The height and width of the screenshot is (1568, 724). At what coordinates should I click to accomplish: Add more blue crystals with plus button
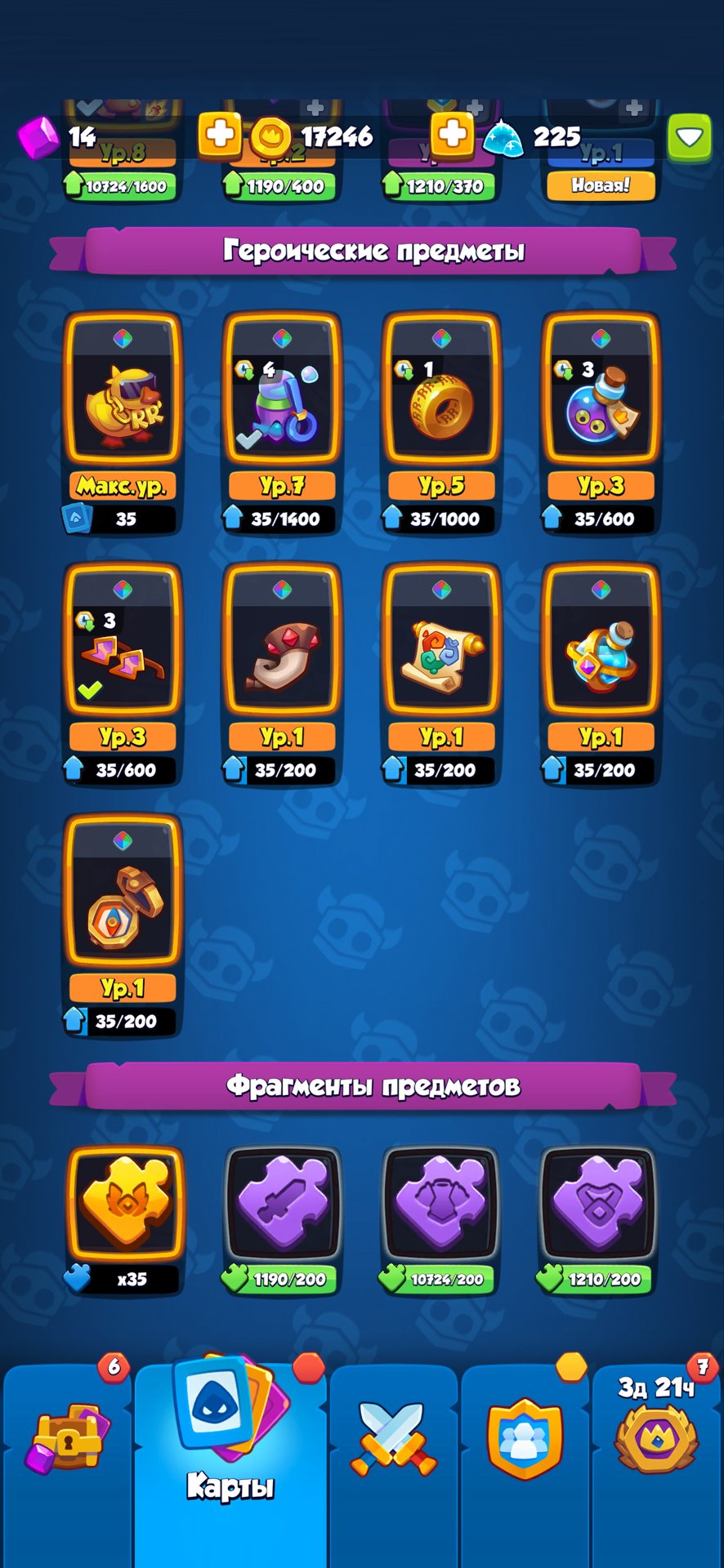(x=453, y=135)
